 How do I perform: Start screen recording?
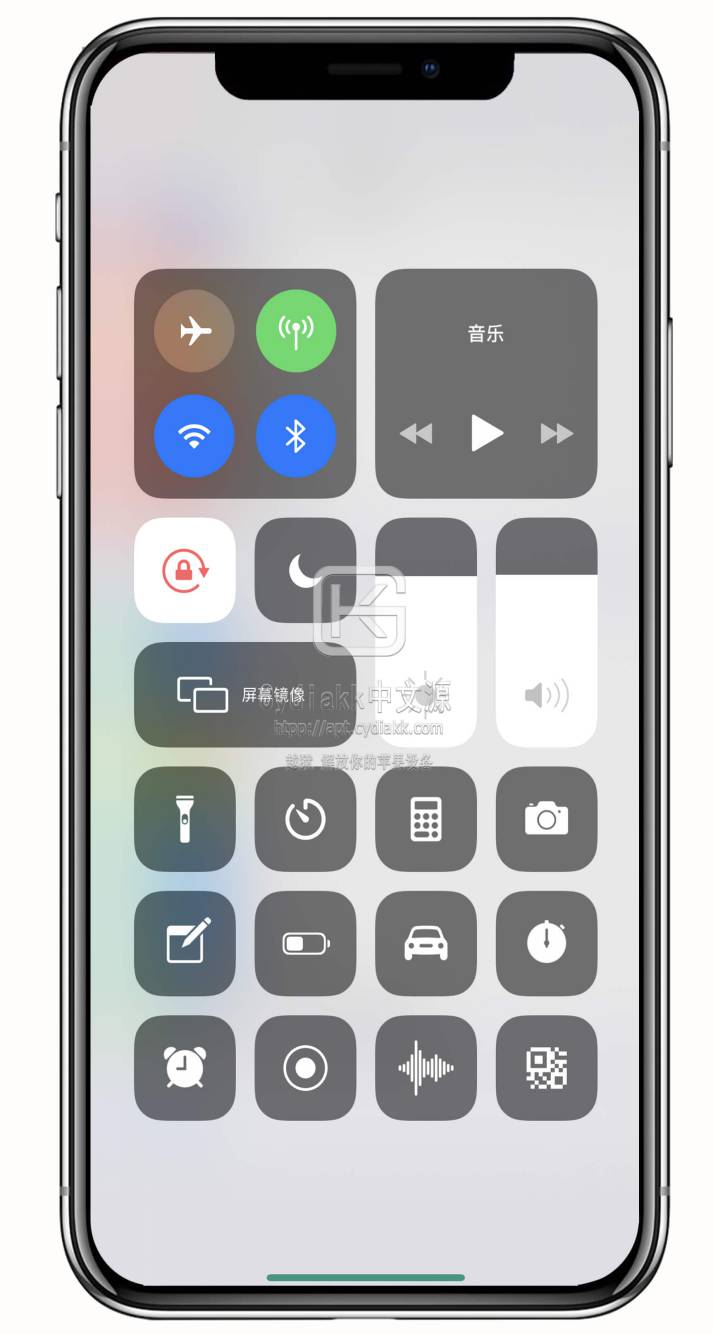[x=305, y=1068]
